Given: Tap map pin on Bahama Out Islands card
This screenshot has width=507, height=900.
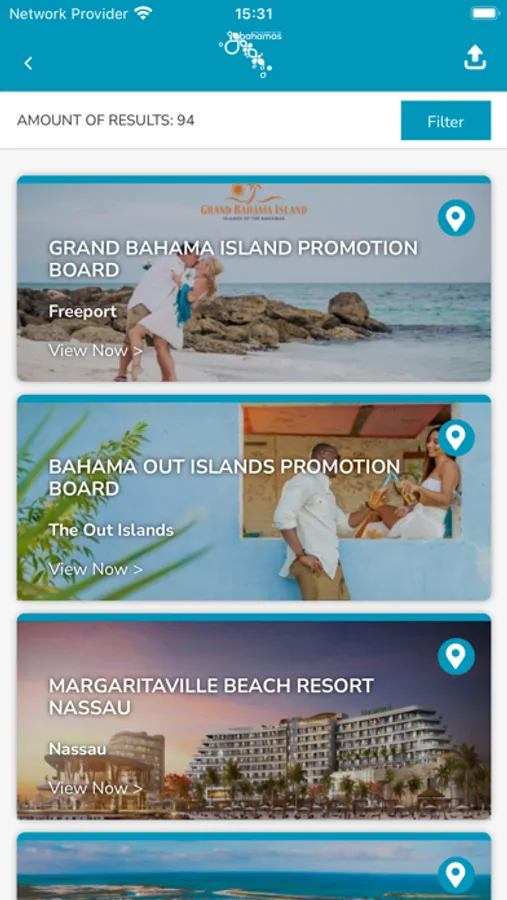Looking at the screenshot, I should coord(456,437).
